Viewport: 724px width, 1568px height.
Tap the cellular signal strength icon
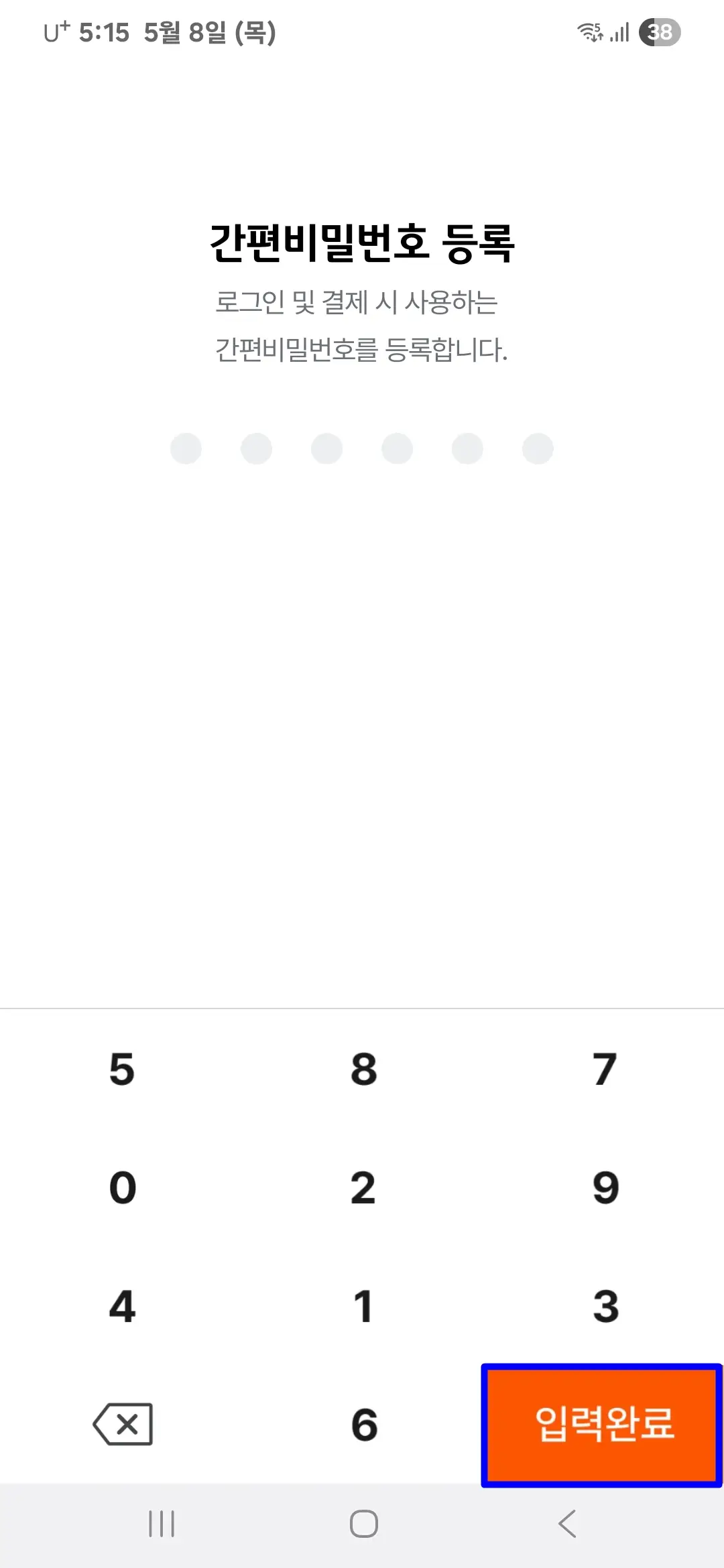[x=620, y=32]
